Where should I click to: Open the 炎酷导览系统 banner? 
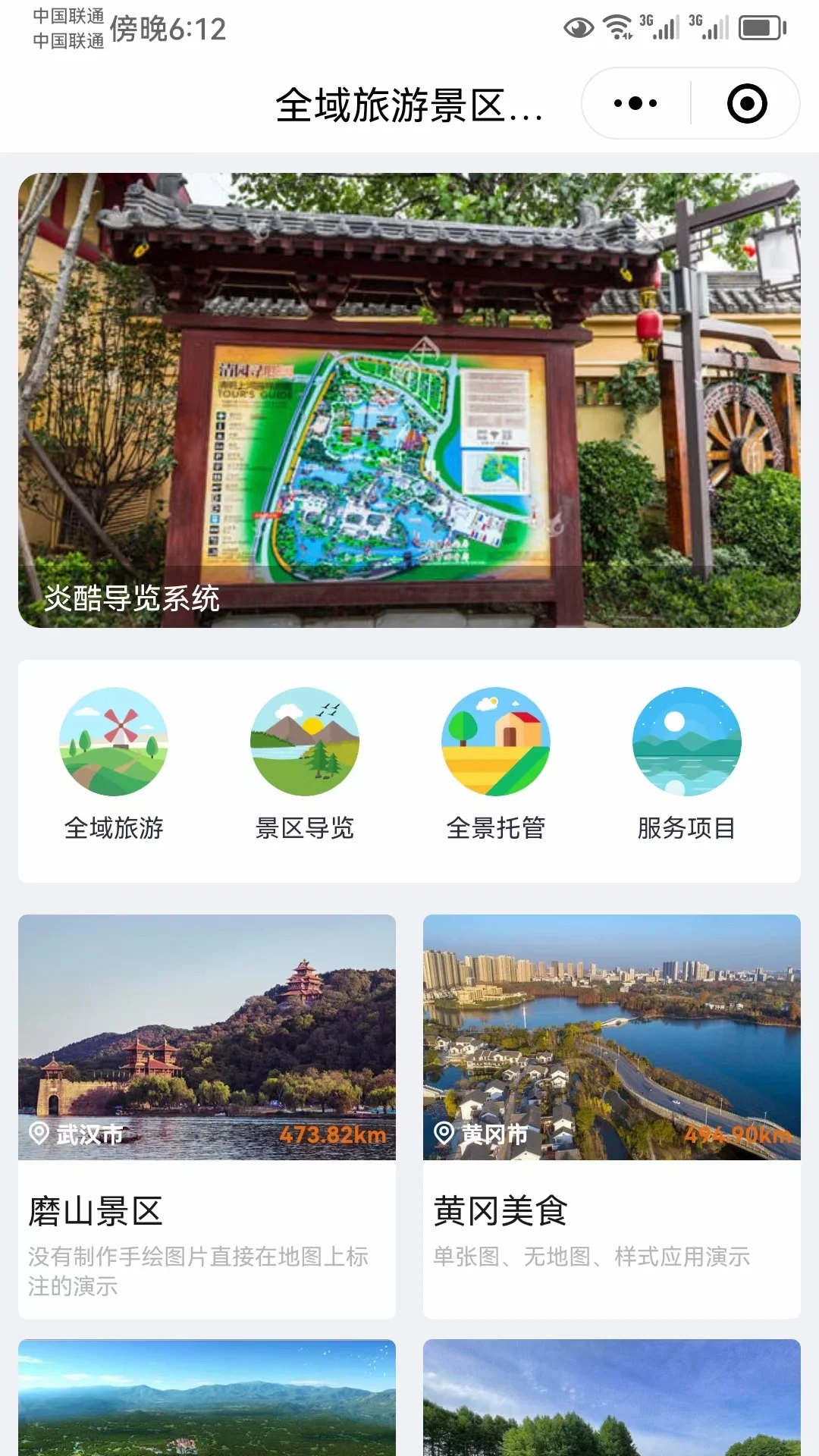coord(409,400)
